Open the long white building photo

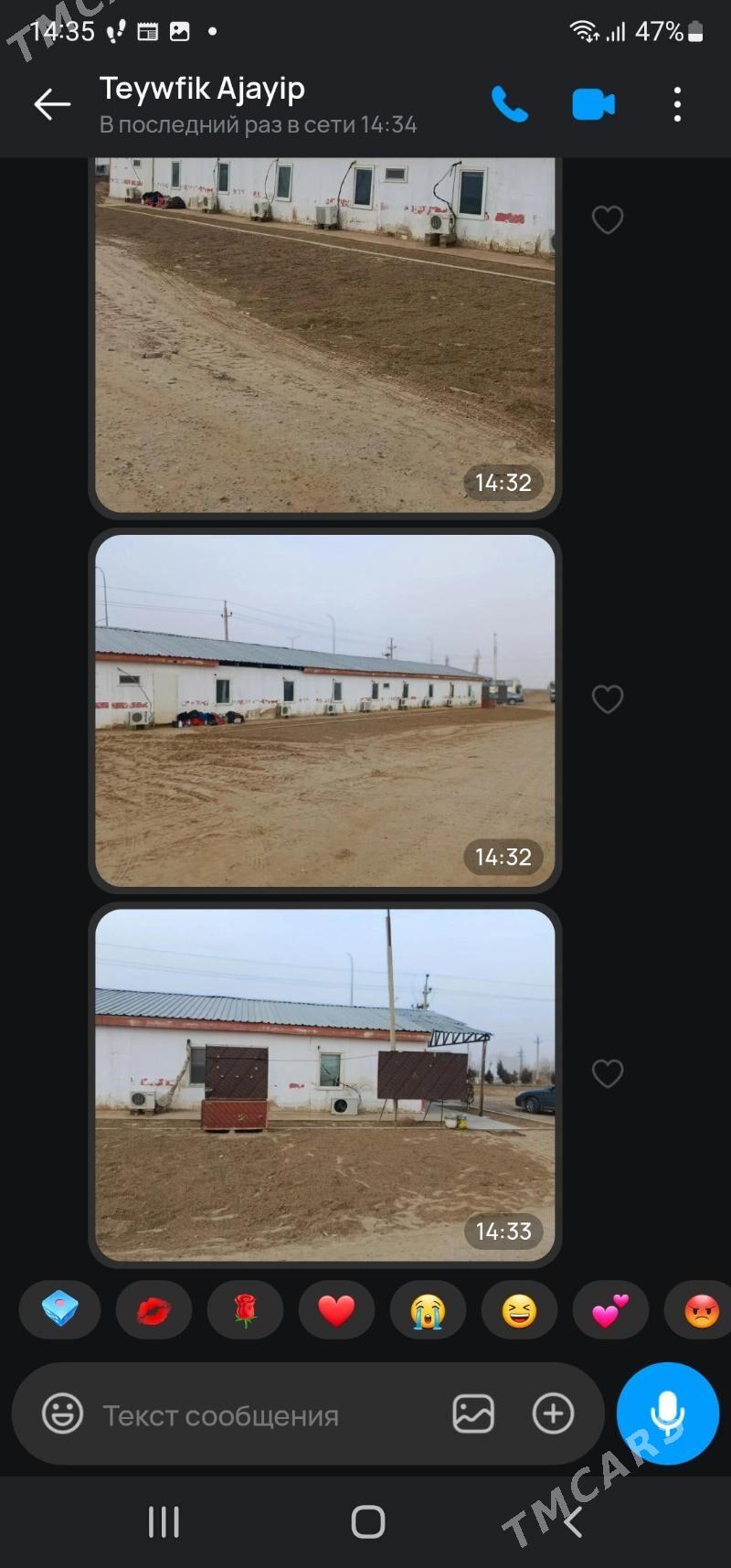pos(324,709)
